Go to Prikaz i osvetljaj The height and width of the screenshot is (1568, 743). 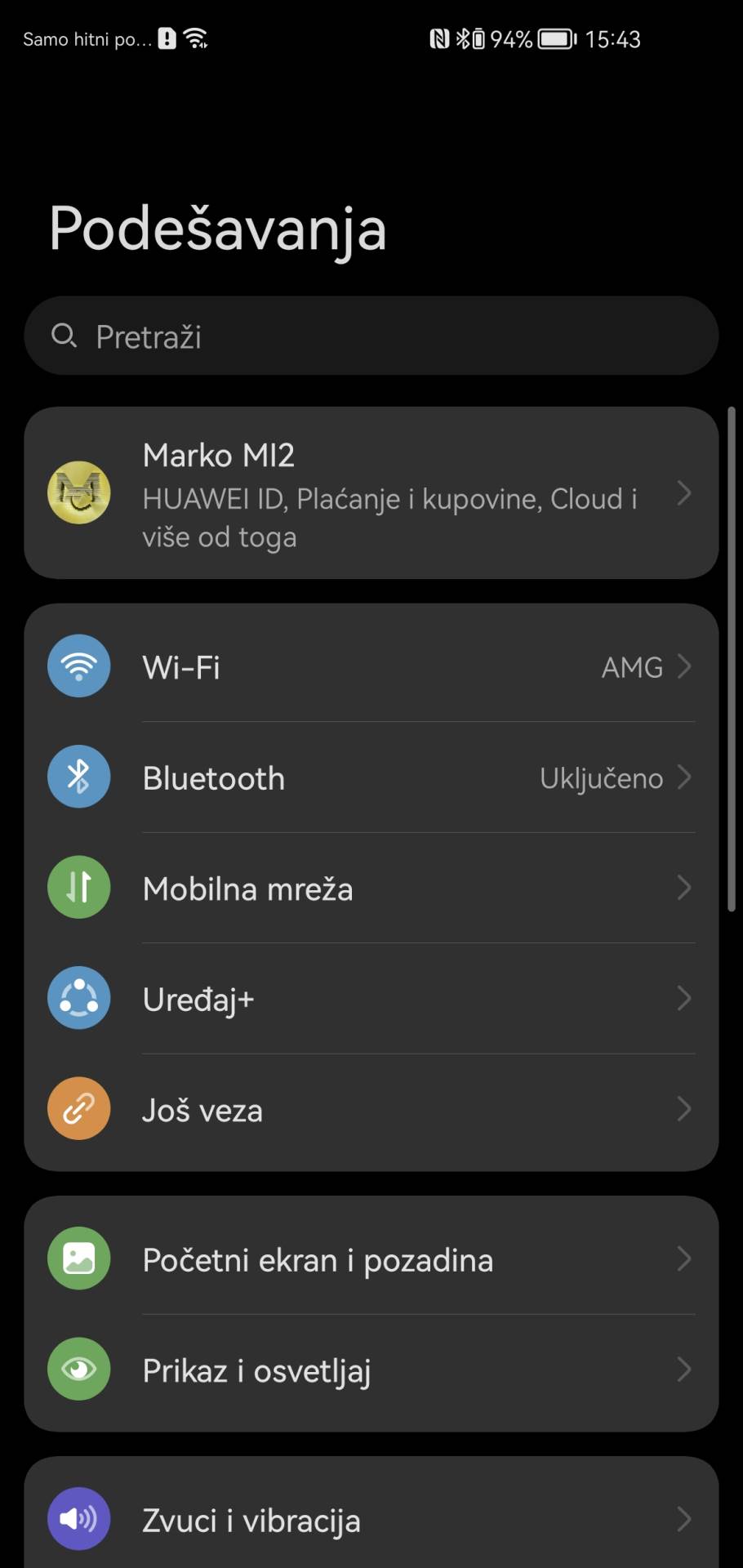[371, 1370]
